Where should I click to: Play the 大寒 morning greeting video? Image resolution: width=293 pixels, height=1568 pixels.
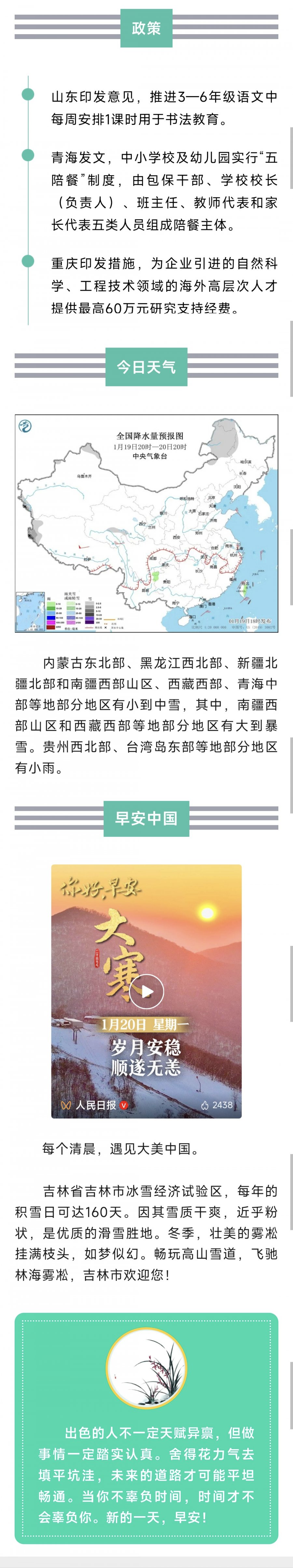pyautogui.click(x=146, y=991)
